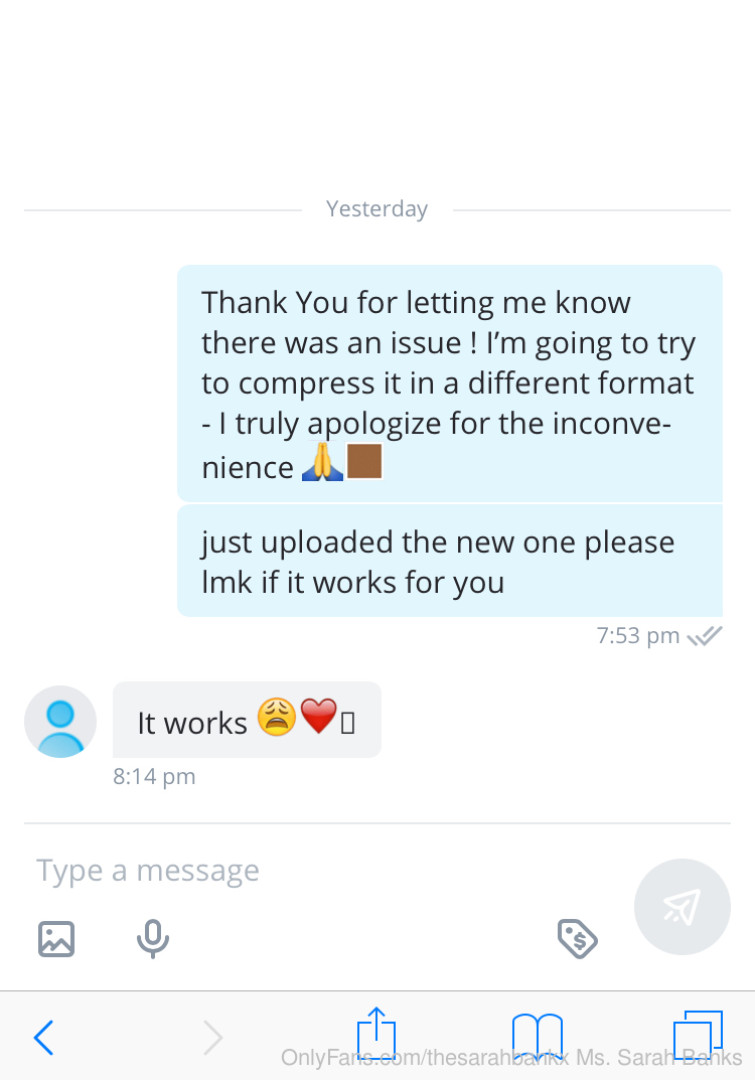Open browser bookmarks
The height and width of the screenshot is (1080, 755).
point(537,1036)
